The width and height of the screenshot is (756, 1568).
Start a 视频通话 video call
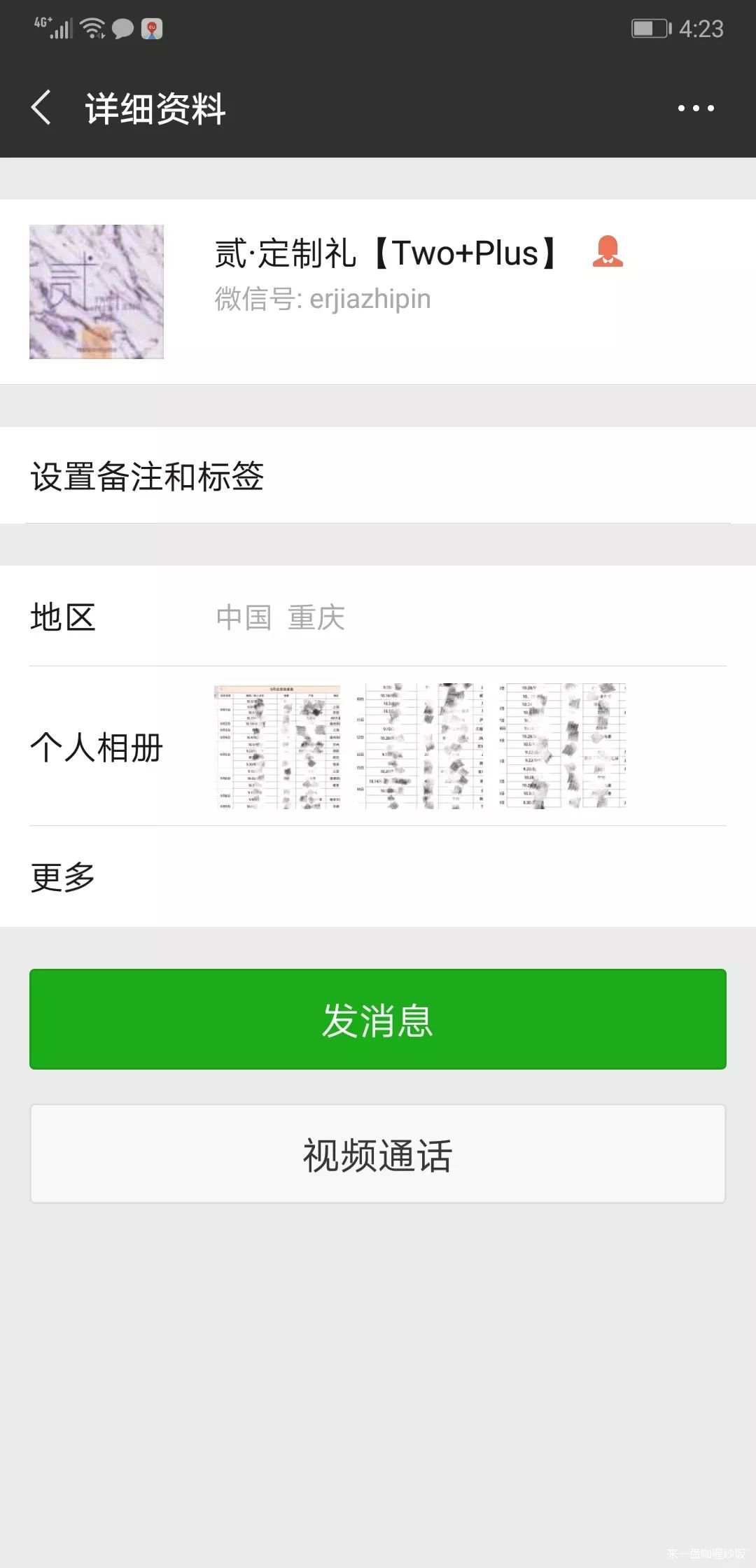pyautogui.click(x=378, y=1154)
